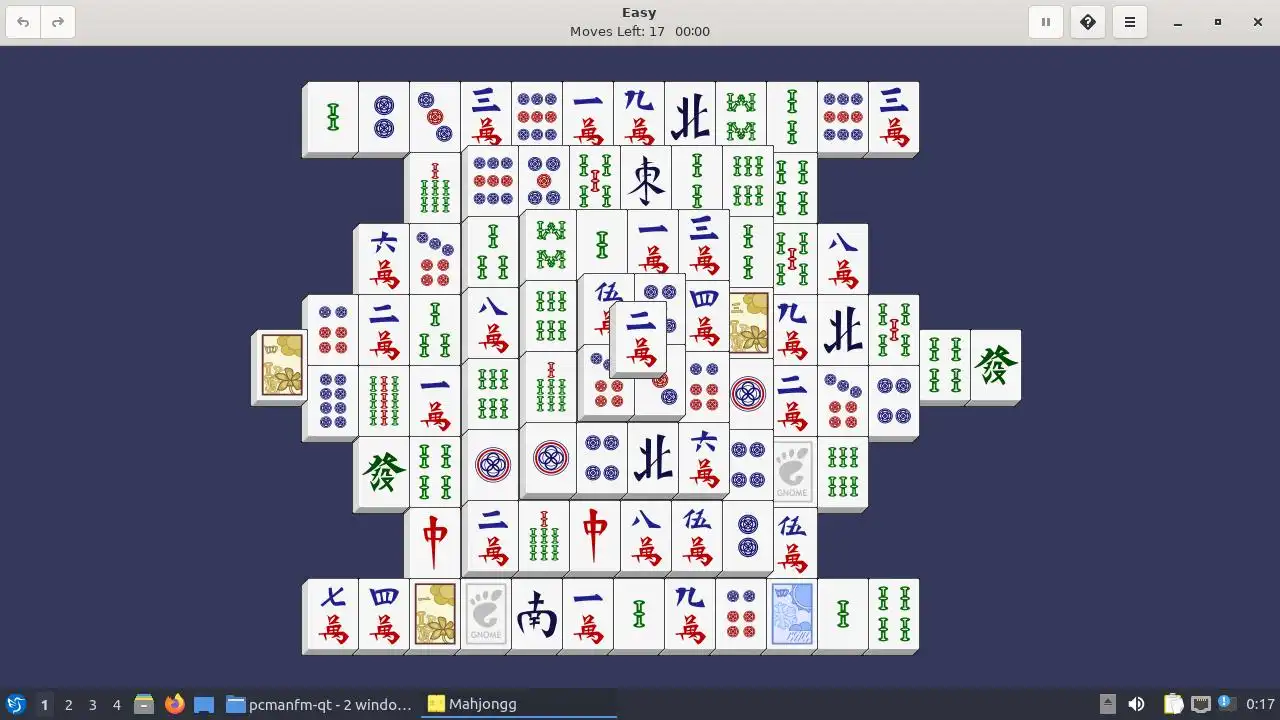Open the Mahjongg taskbar entry
Image resolution: width=1280 pixels, height=720 pixels.
pyautogui.click(x=518, y=704)
